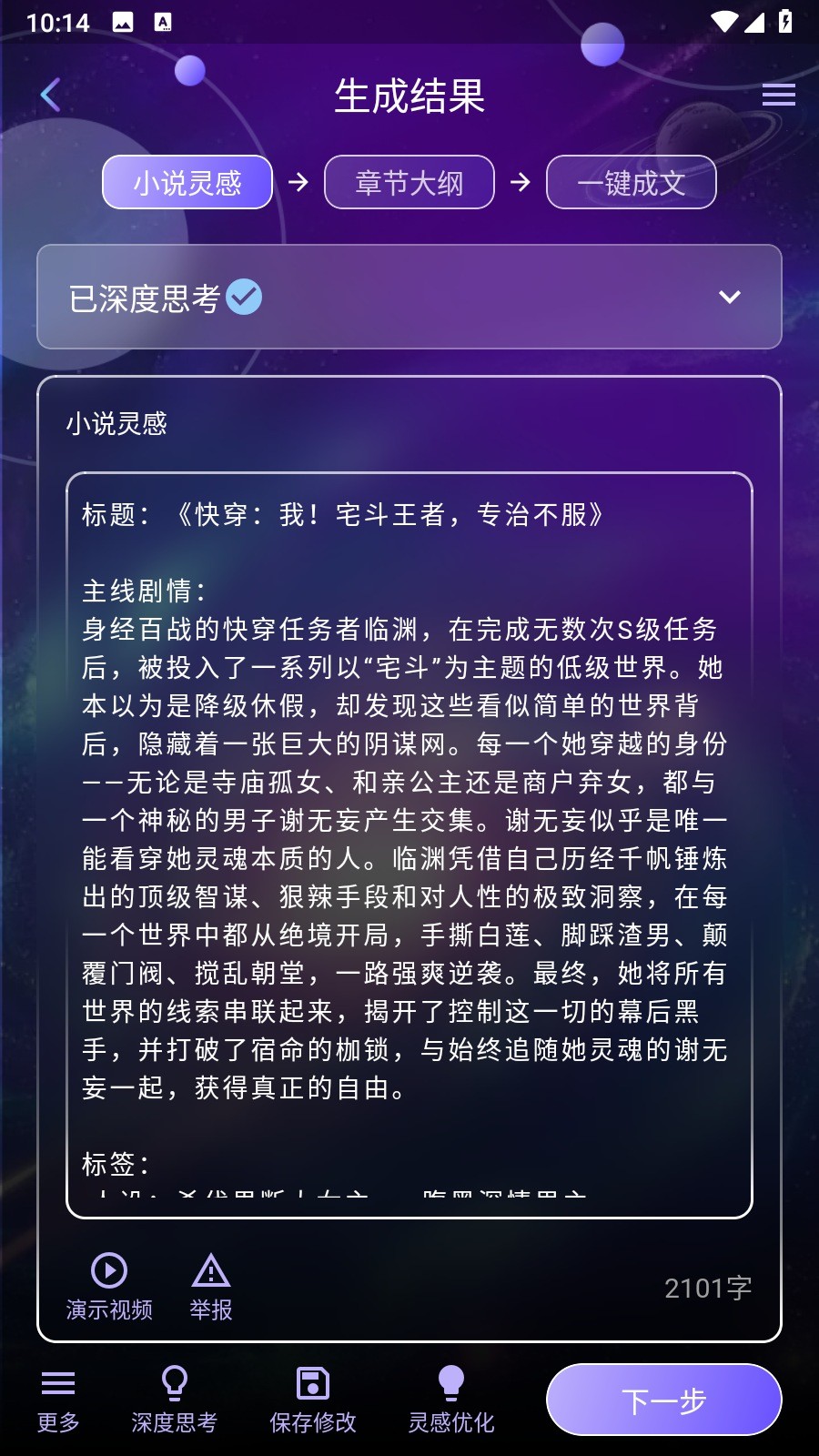Proceed with the 下一步 button

click(663, 1400)
